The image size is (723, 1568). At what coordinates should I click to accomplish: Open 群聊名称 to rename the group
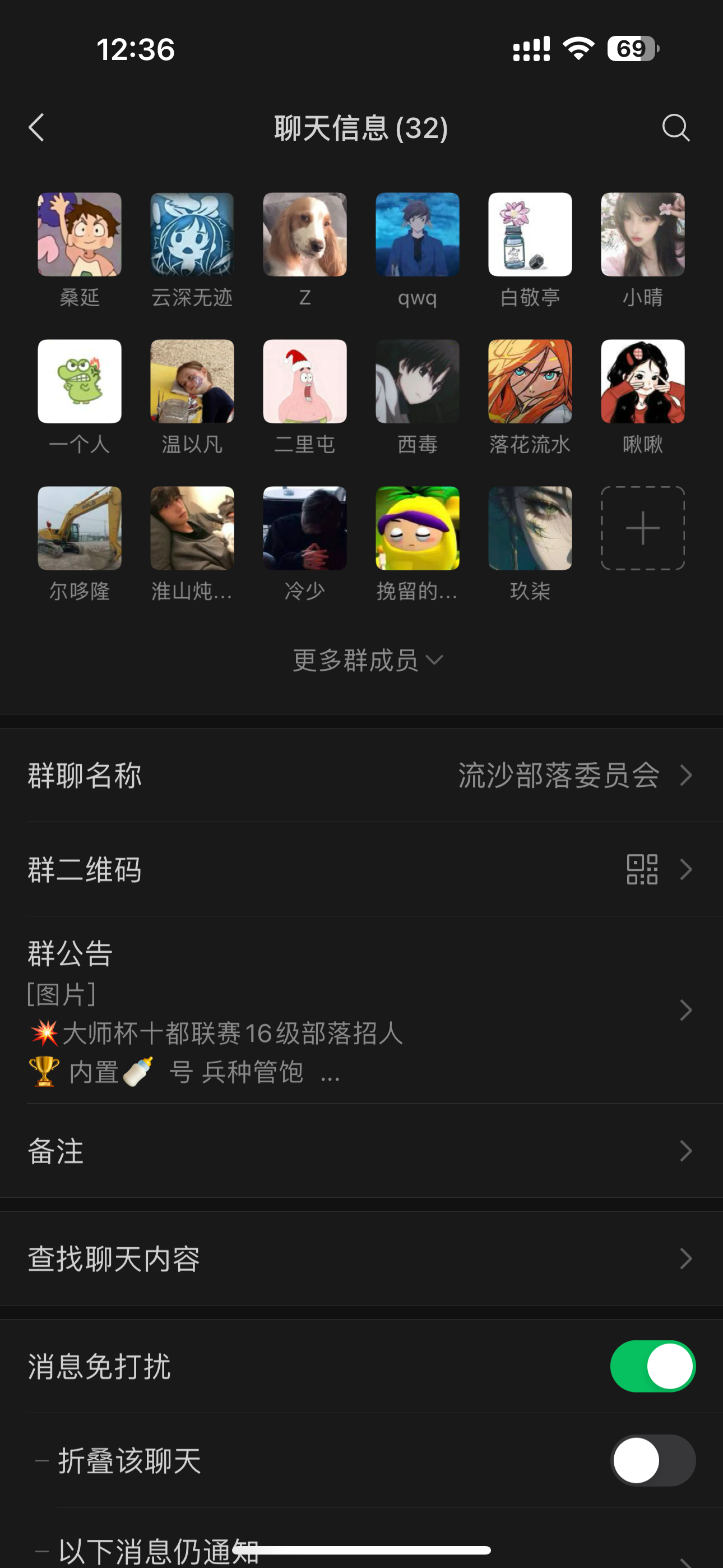[x=361, y=776]
